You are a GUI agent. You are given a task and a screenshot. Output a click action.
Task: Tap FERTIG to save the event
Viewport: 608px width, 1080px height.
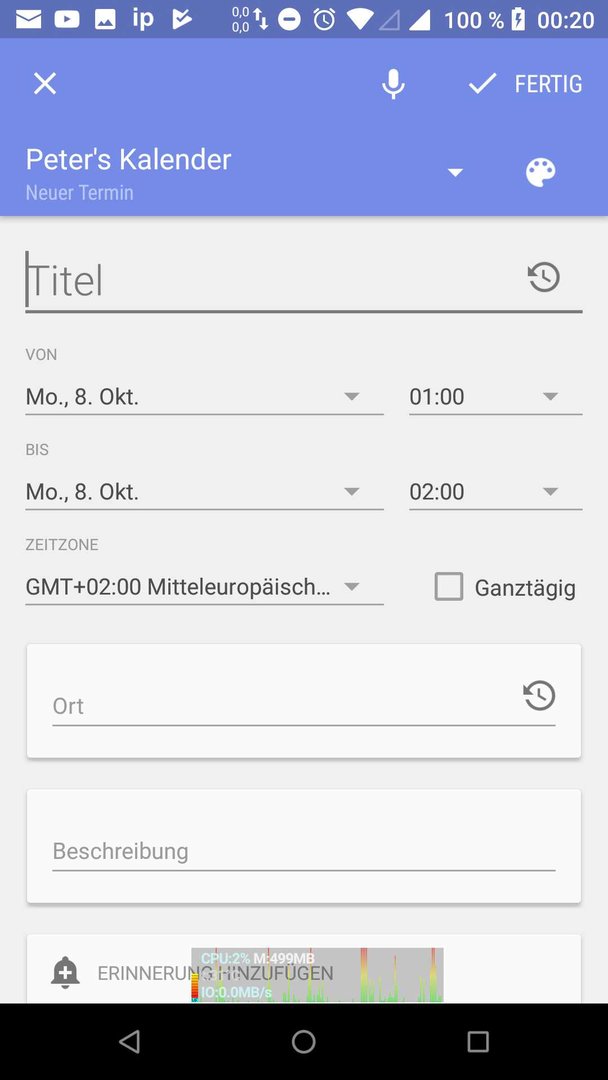525,84
